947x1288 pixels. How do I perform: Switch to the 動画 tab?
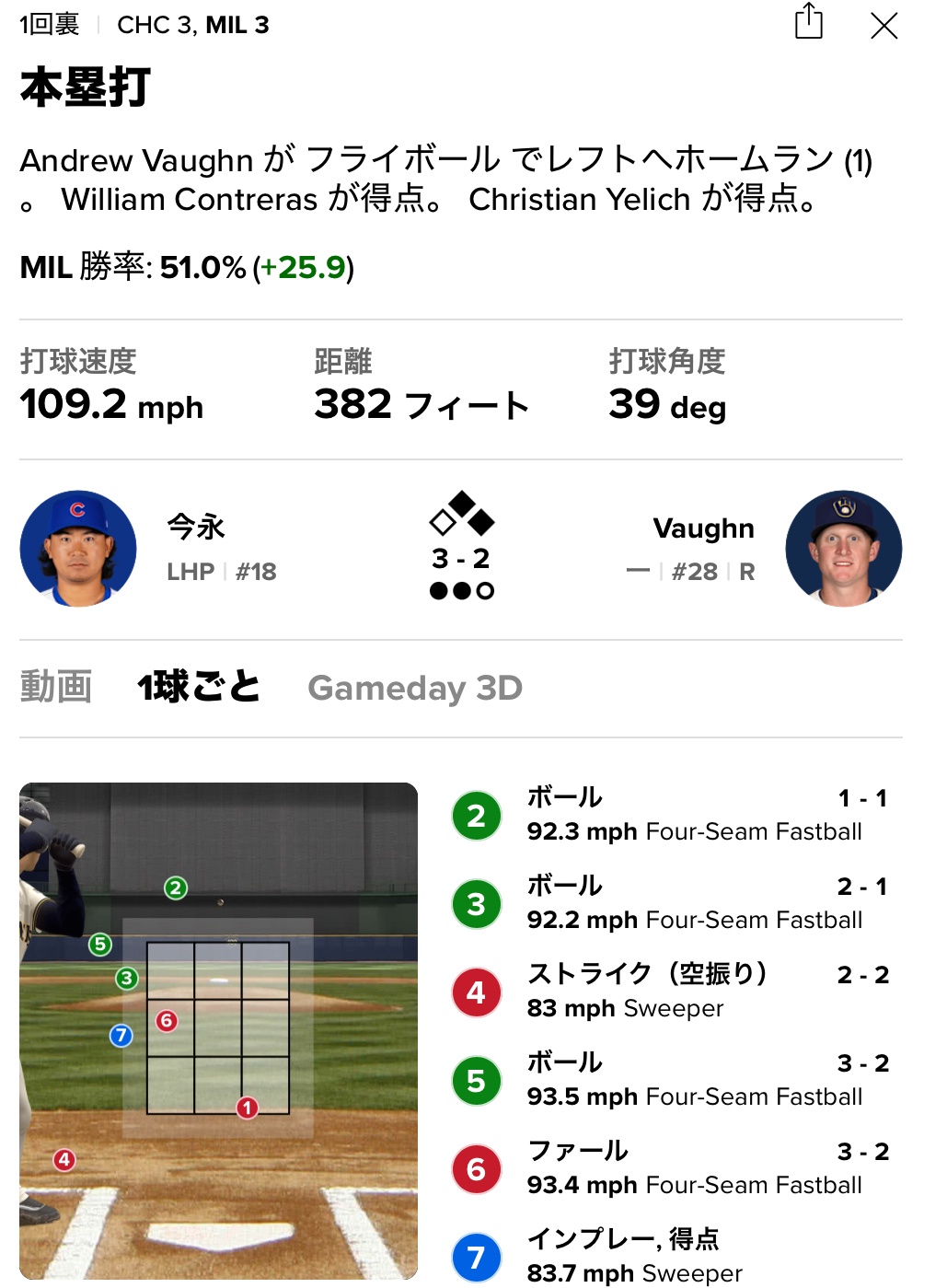click(56, 688)
